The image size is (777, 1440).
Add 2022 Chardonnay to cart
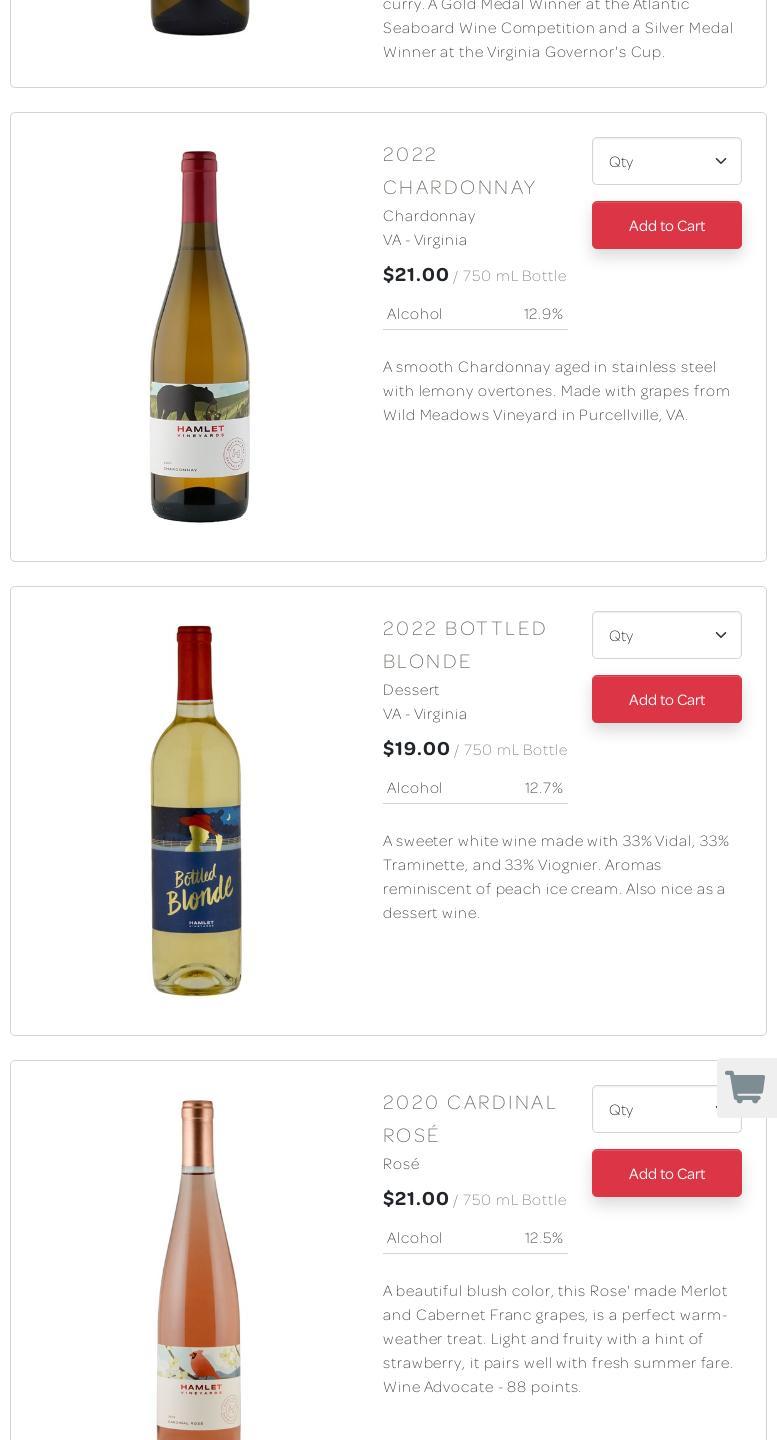click(x=666, y=225)
